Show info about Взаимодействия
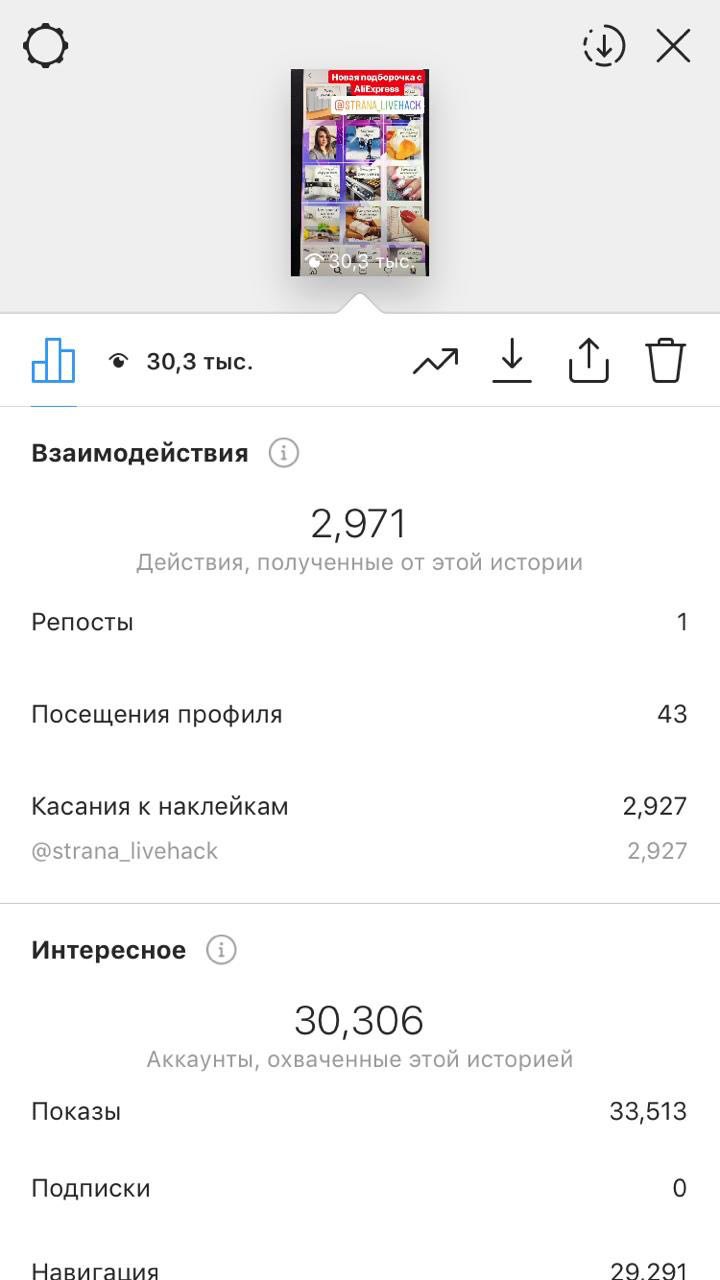 point(284,453)
